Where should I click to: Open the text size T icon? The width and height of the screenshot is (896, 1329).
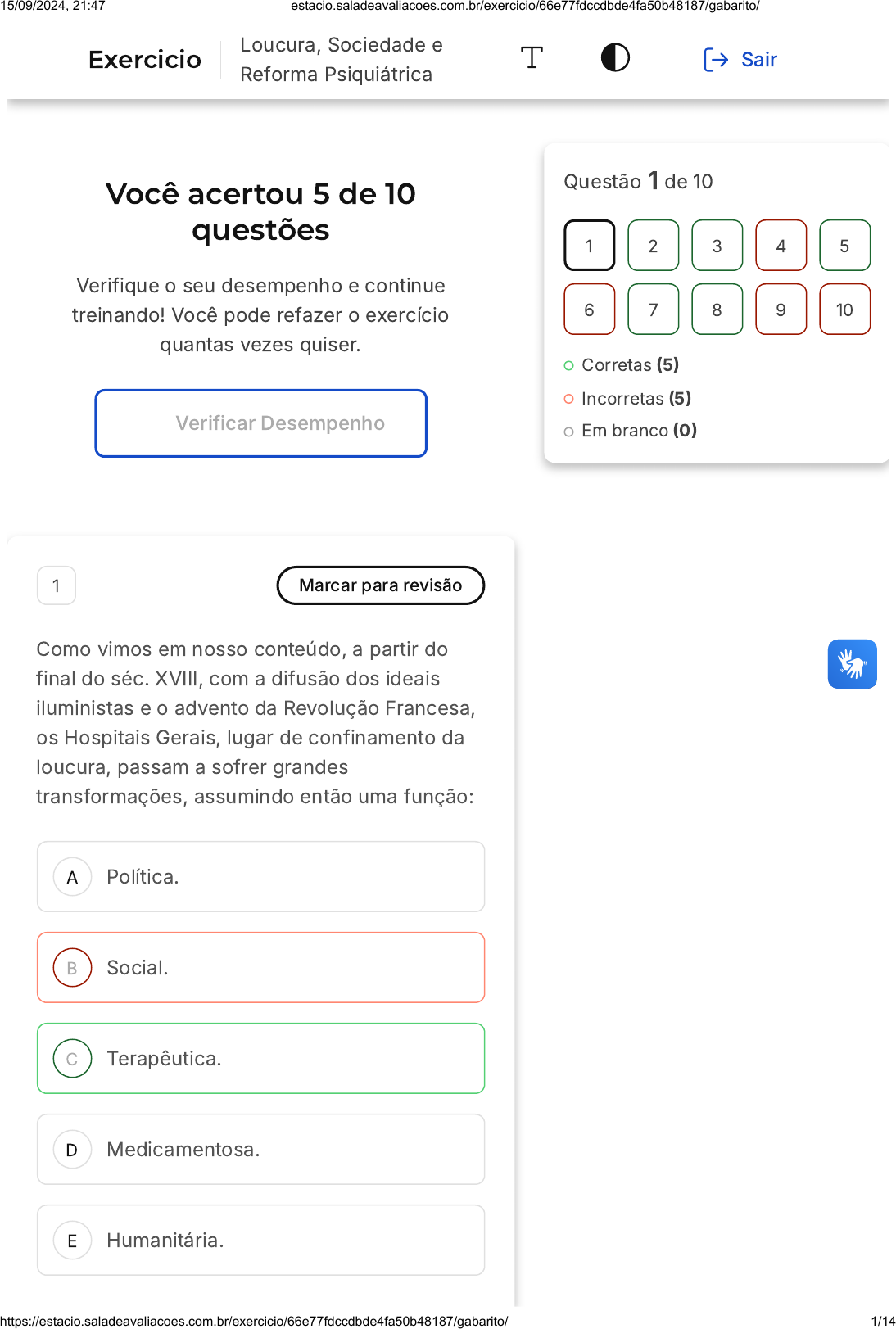click(x=532, y=58)
